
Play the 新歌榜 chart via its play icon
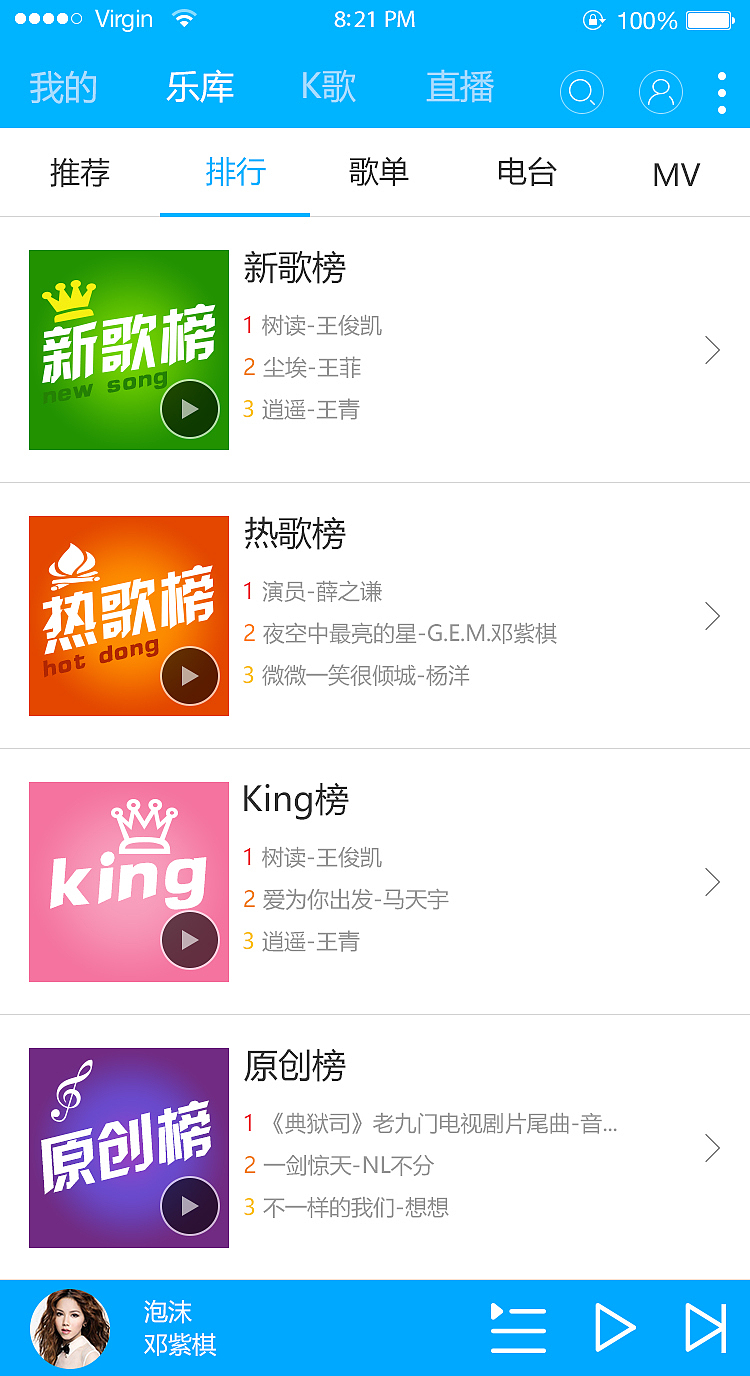[191, 408]
